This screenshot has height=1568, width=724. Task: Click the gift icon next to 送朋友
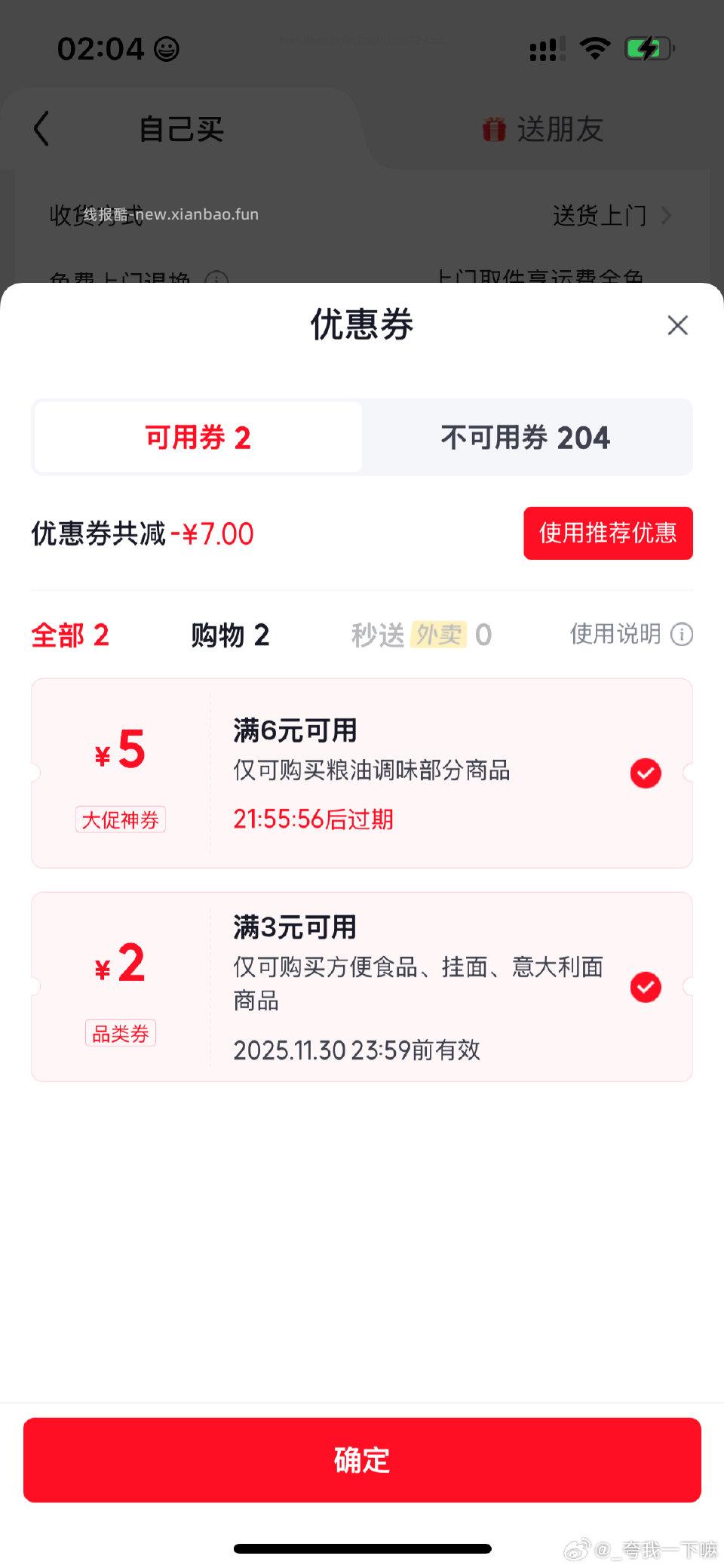[492, 128]
